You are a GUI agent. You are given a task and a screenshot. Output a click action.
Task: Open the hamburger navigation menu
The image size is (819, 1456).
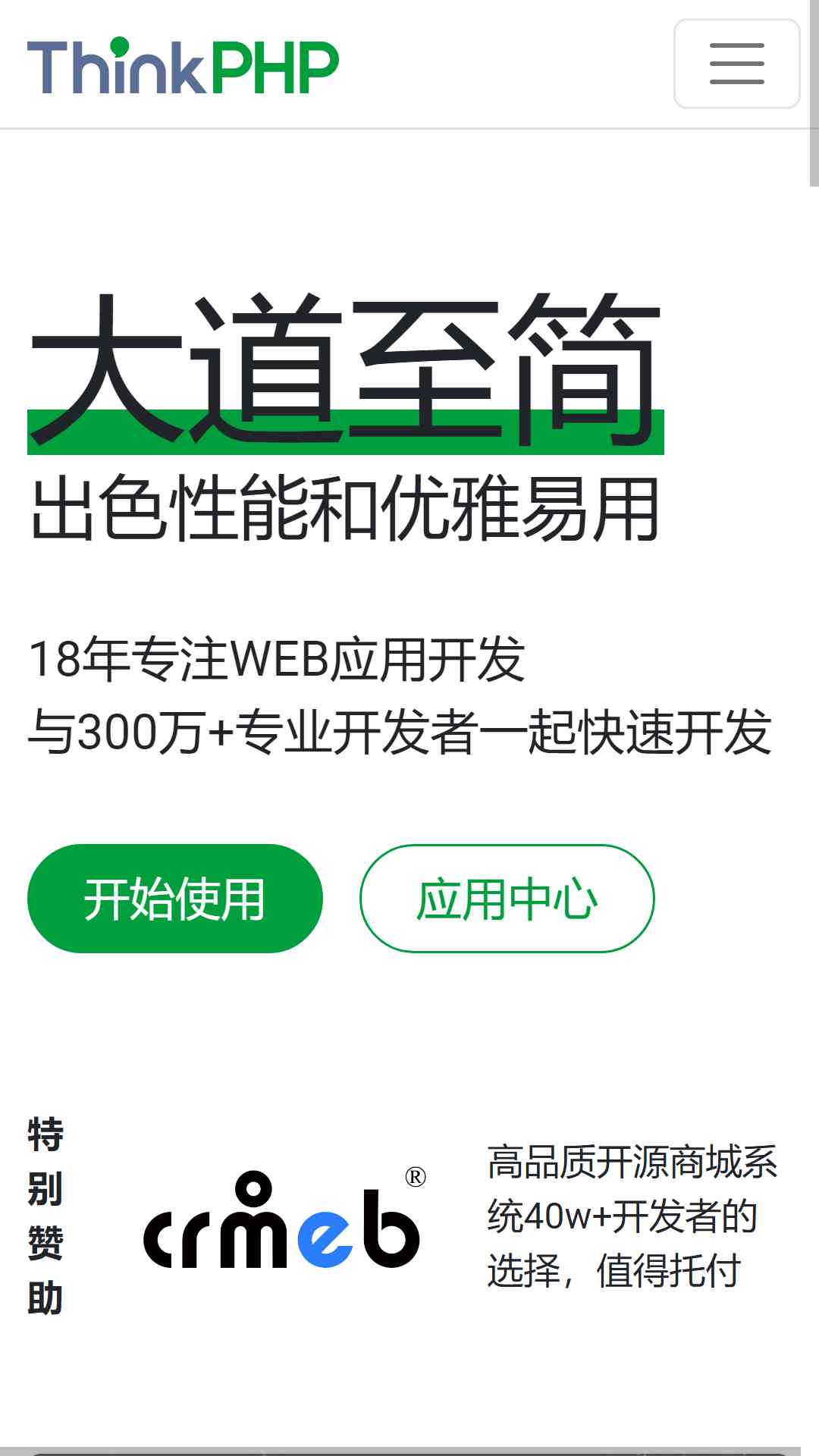coord(736,64)
